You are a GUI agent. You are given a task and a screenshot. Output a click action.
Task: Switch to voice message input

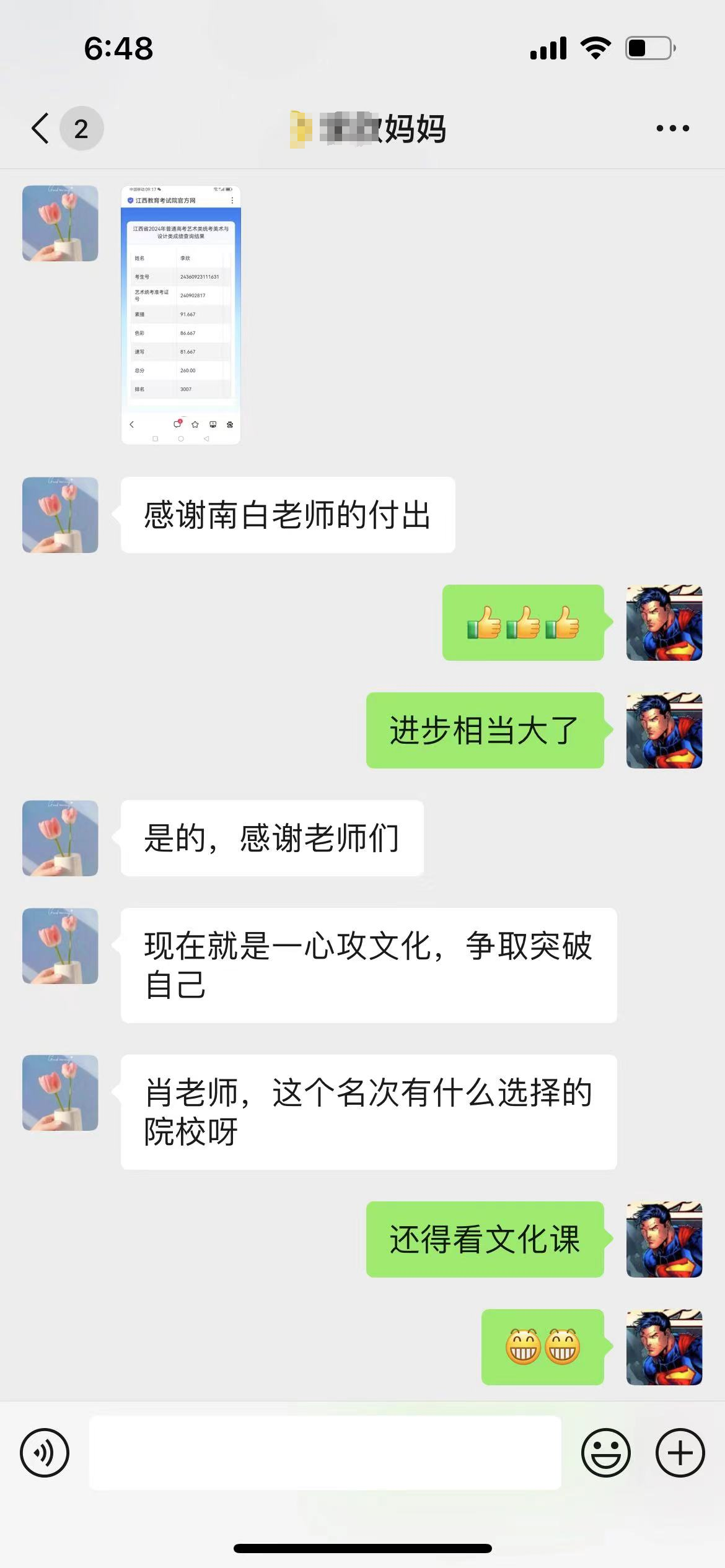[x=45, y=1452]
